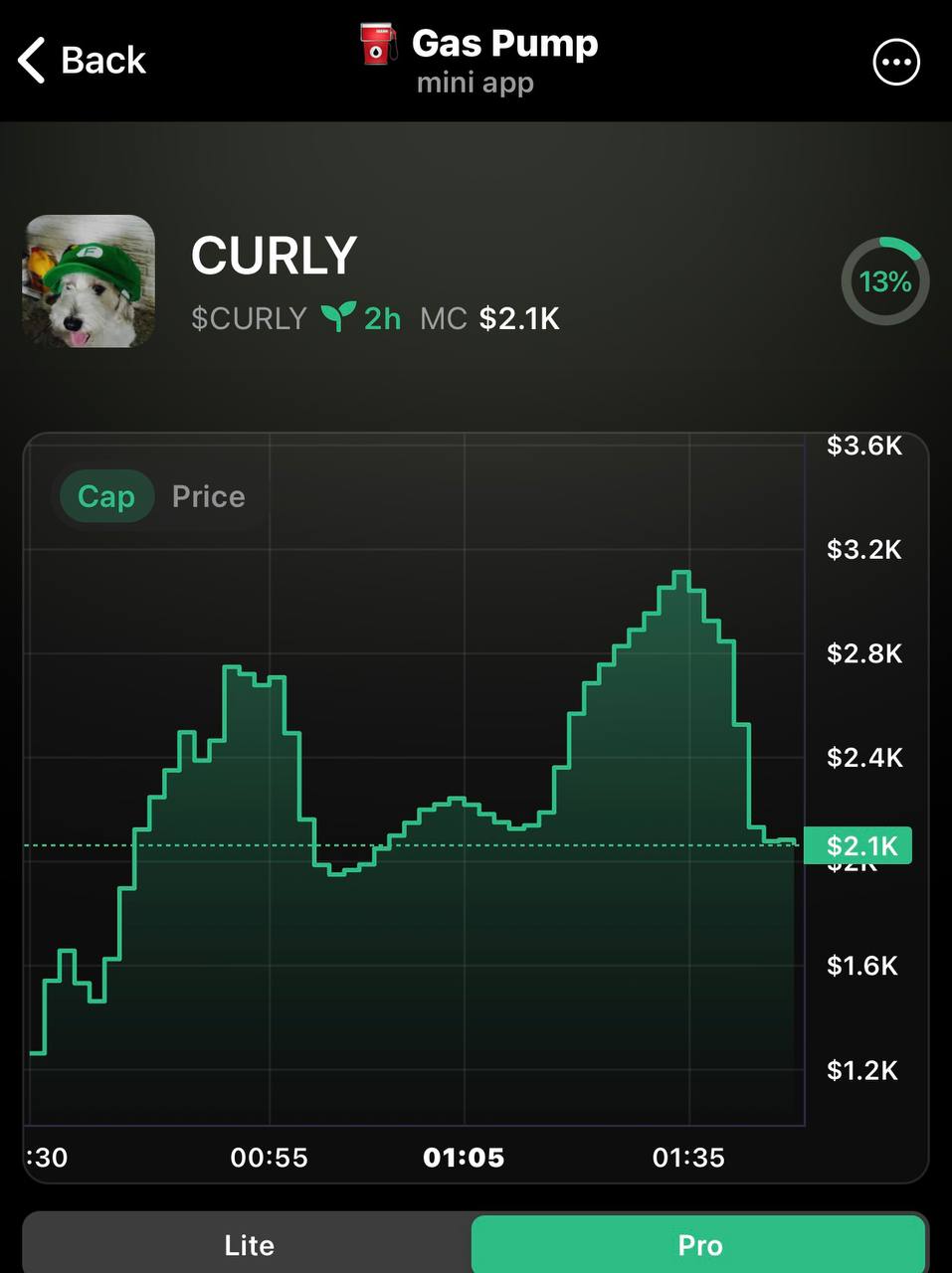Screen dimensions: 952x1273
Task: Go back using the Back button
Action: (83, 61)
